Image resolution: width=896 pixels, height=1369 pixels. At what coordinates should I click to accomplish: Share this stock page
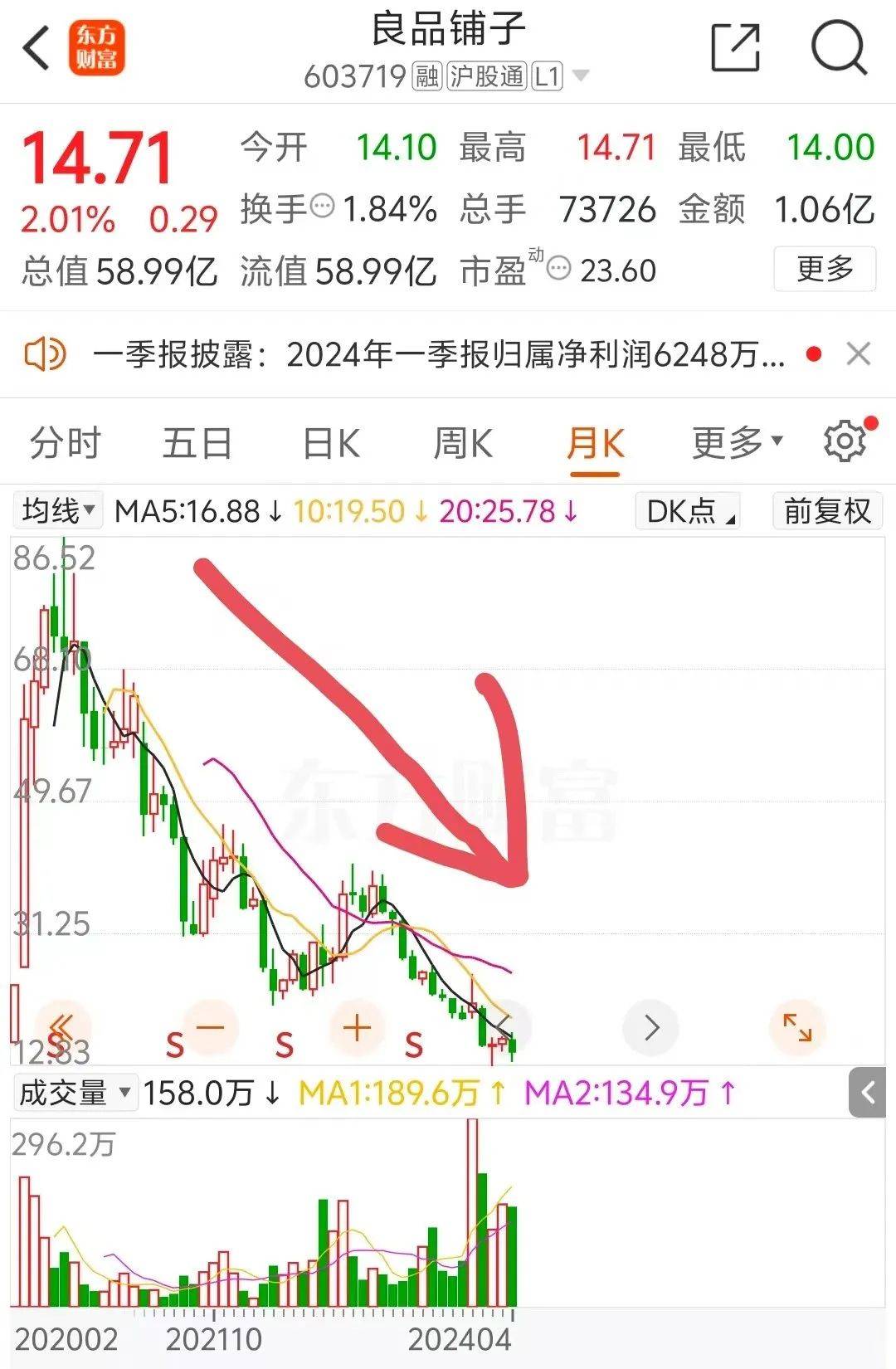click(736, 48)
